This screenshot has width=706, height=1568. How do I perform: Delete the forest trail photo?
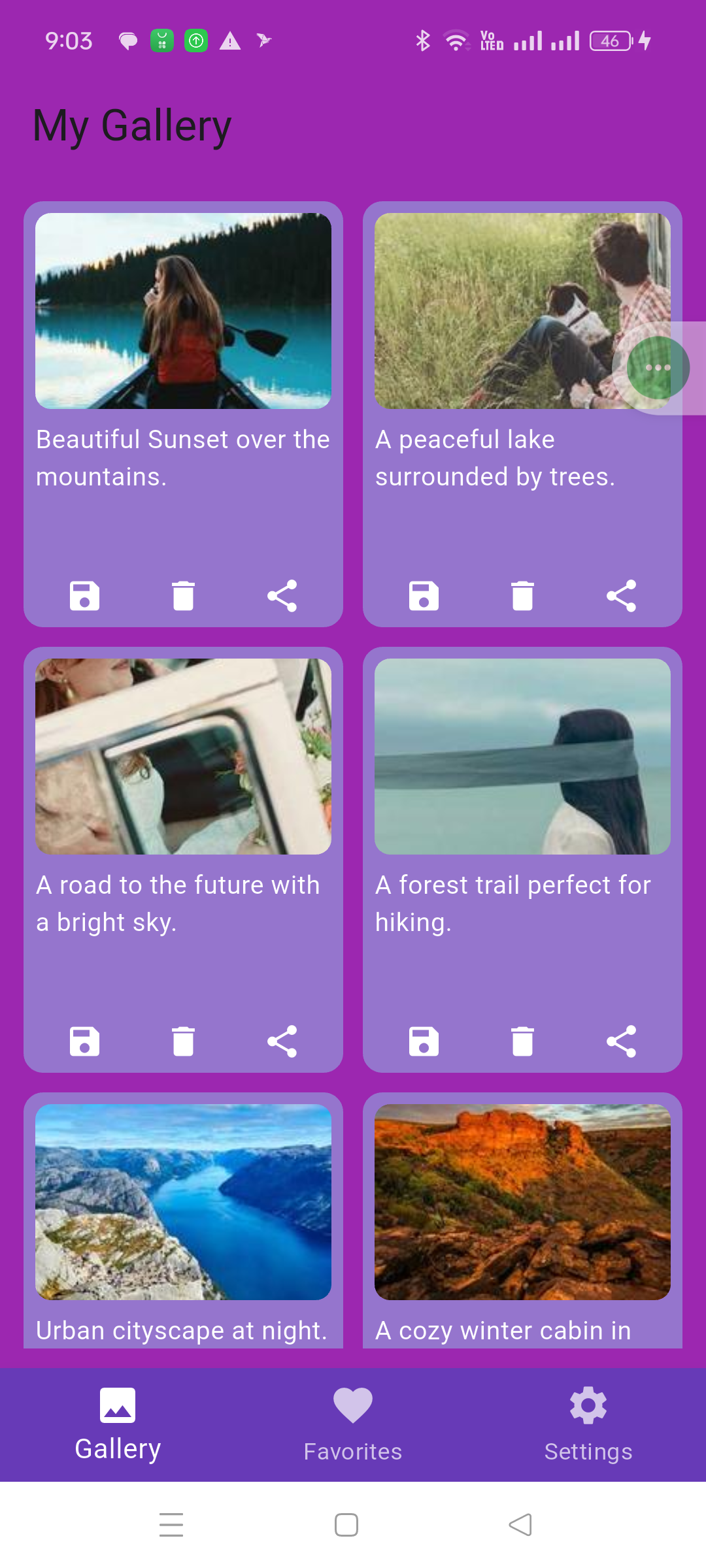(x=522, y=1041)
